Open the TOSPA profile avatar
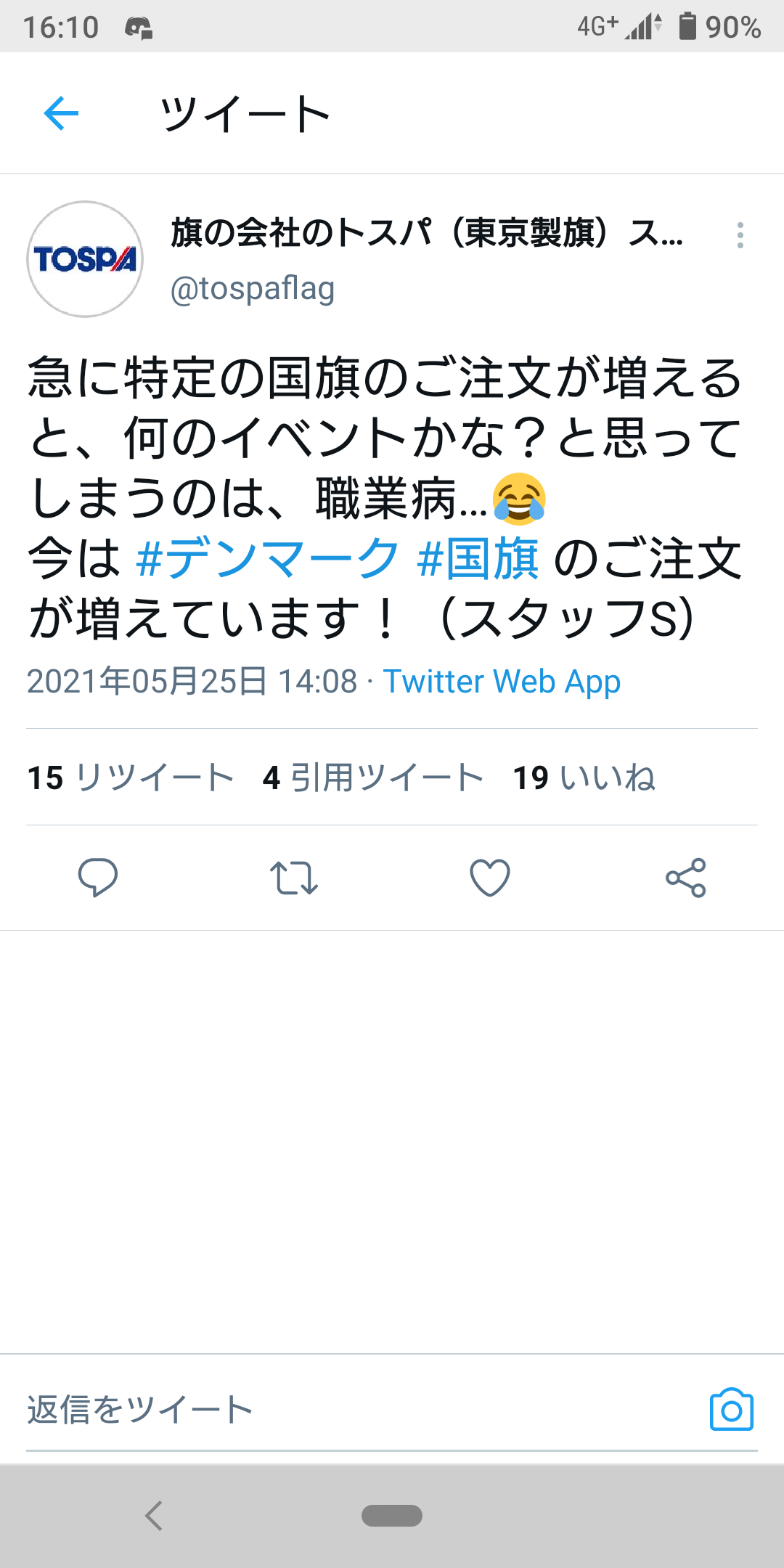 point(85,259)
